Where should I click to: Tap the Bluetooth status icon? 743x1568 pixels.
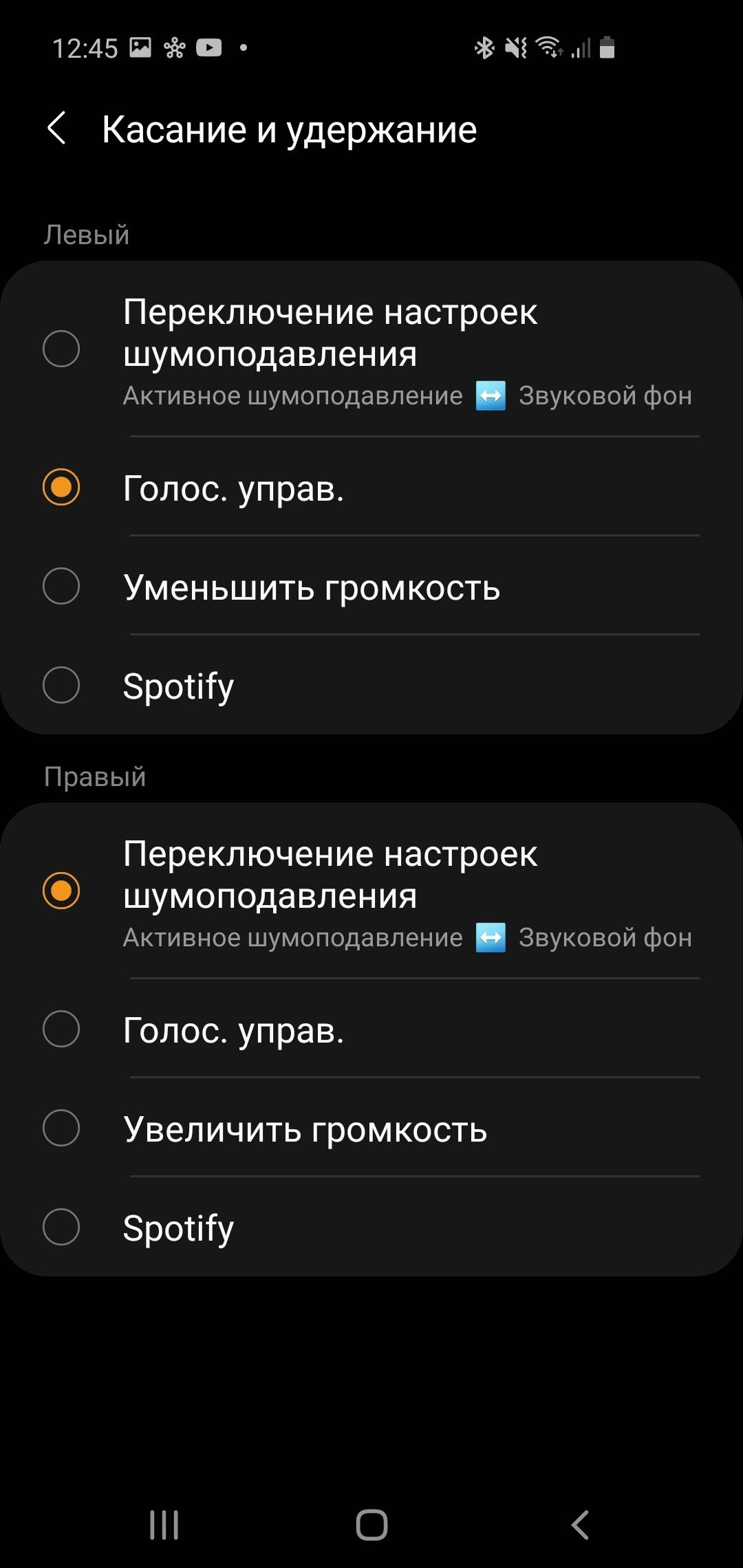tap(484, 47)
